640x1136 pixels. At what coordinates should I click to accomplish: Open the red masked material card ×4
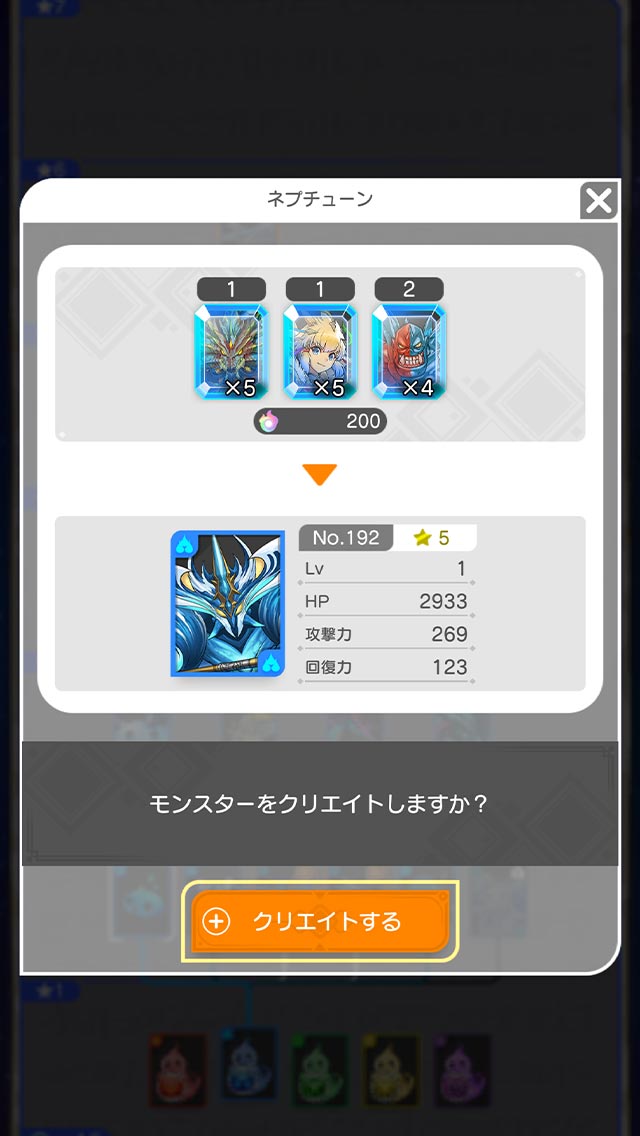point(409,350)
